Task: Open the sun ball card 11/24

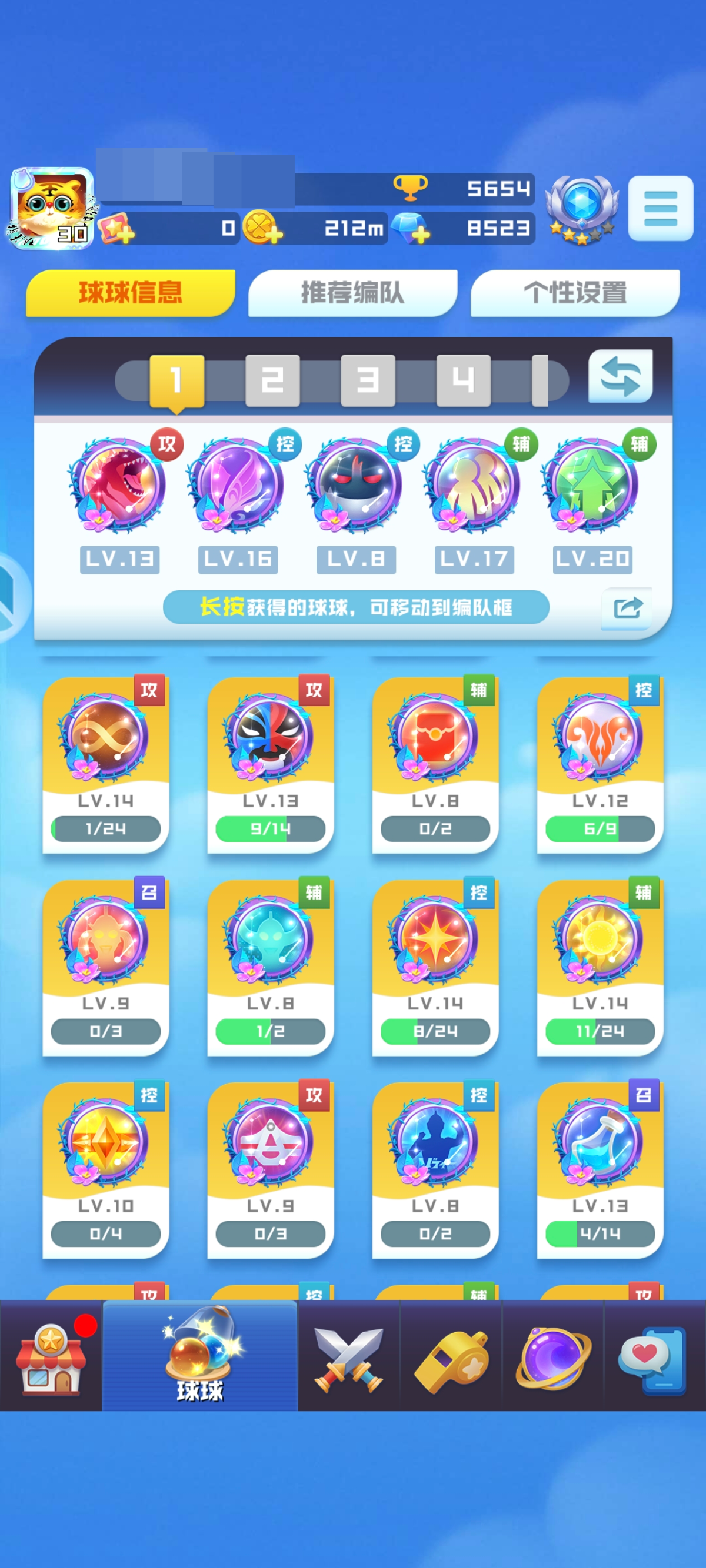Action: (x=600, y=967)
